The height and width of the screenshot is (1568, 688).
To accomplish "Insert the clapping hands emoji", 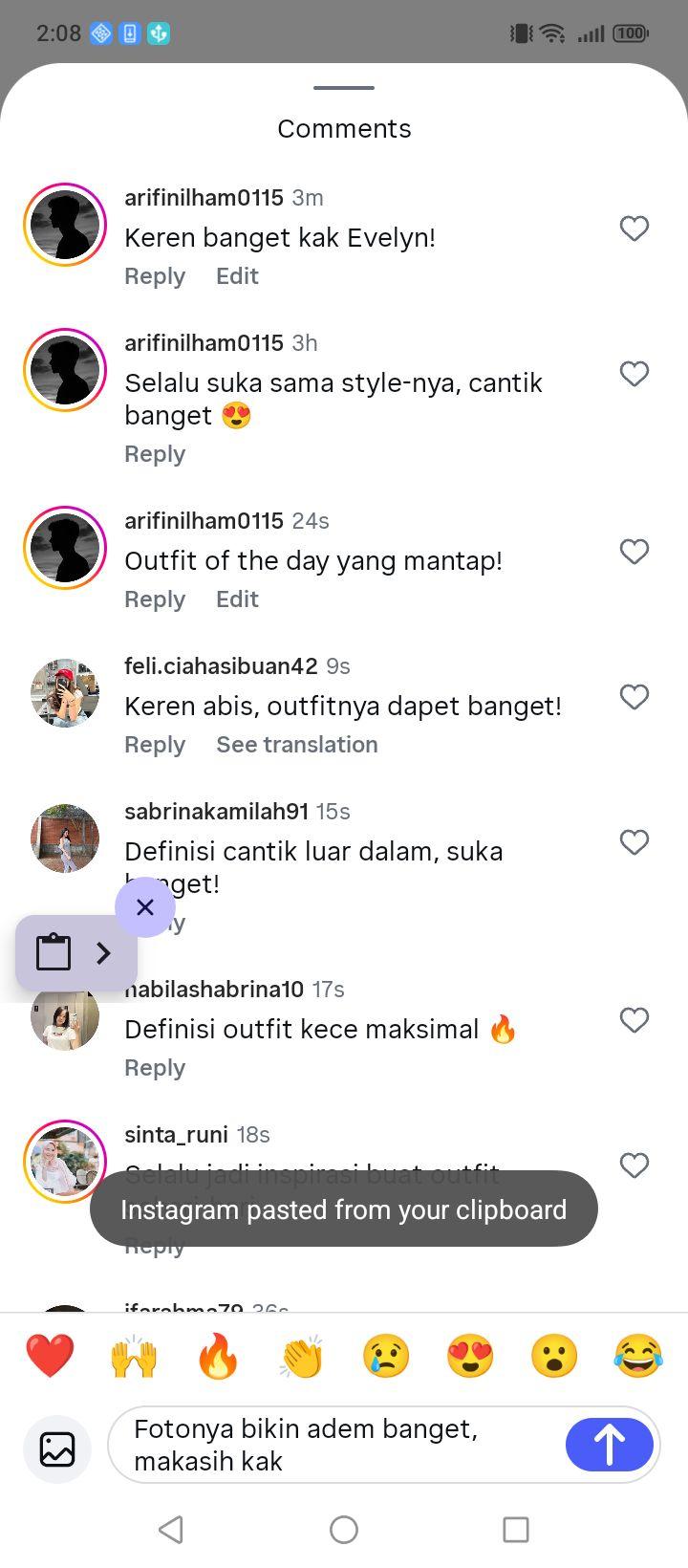I will point(302,1356).
